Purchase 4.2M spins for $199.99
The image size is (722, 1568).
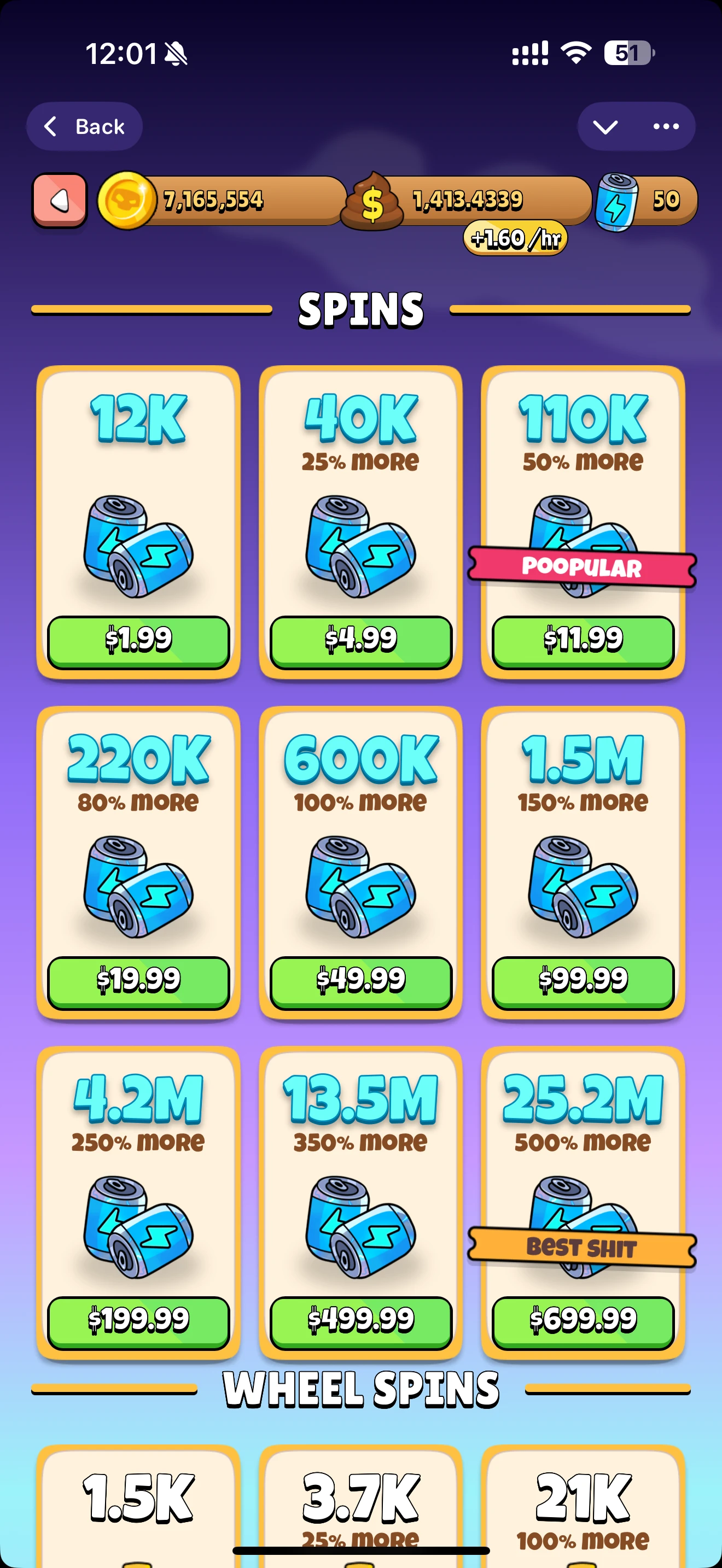[138, 1321]
